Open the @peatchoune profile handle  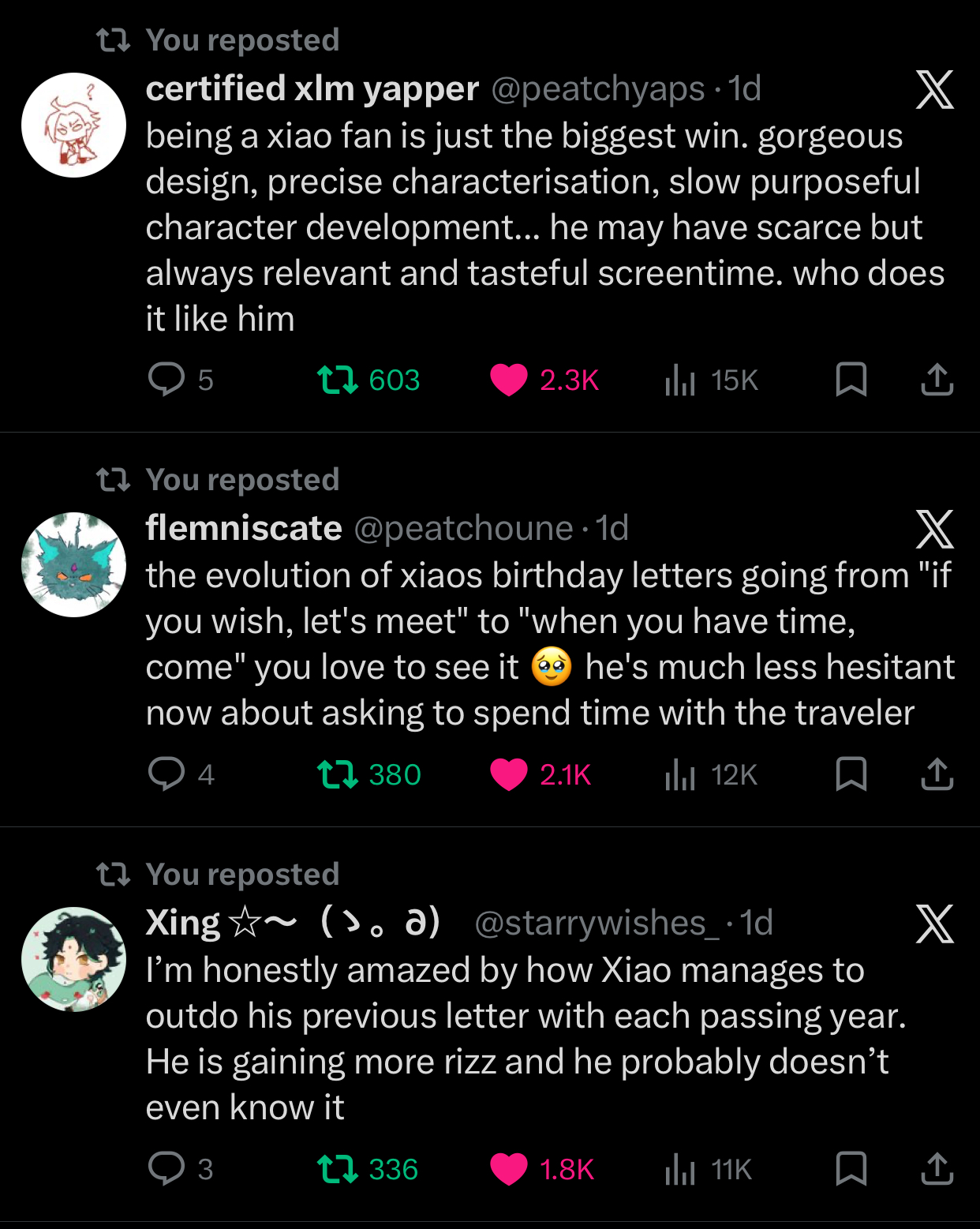point(463,528)
